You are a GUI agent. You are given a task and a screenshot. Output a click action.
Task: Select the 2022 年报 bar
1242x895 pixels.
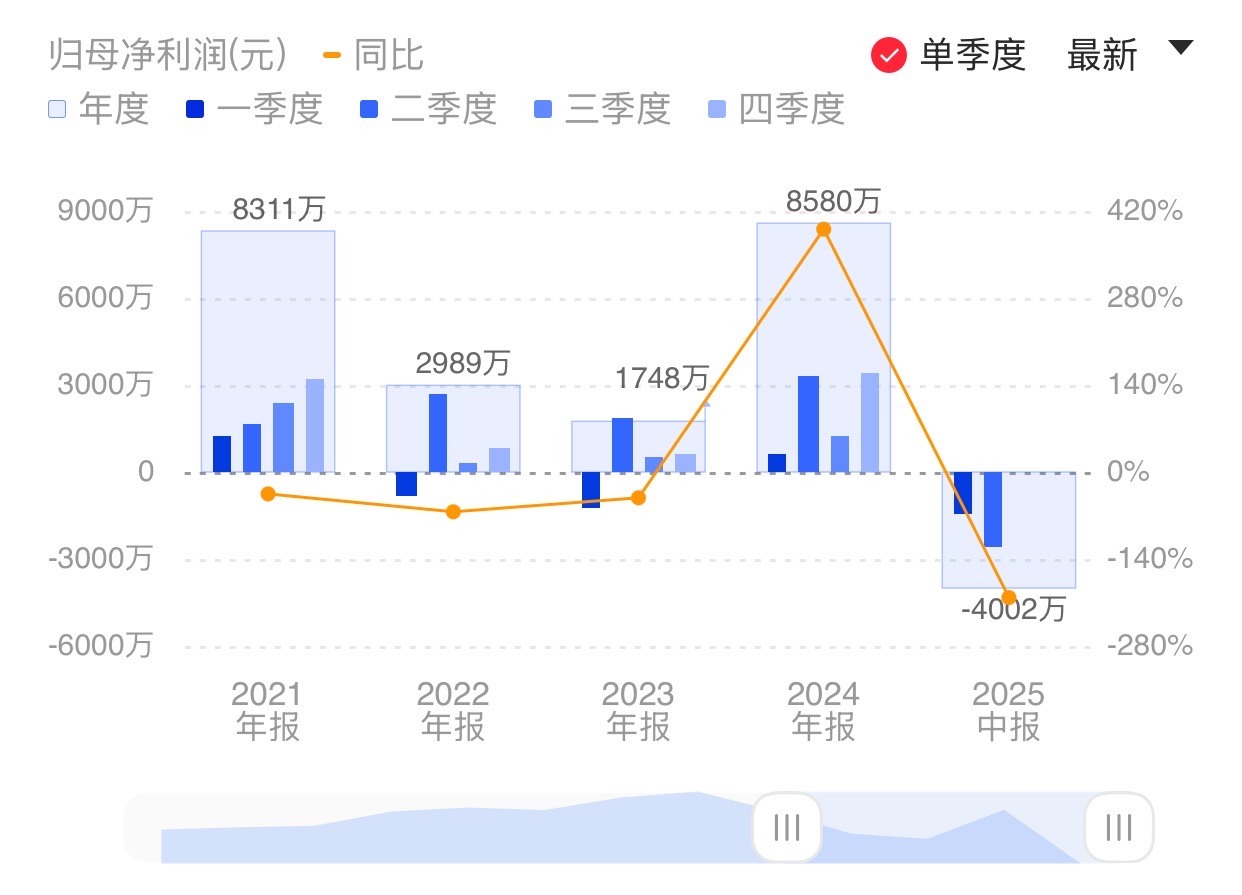[x=453, y=428]
